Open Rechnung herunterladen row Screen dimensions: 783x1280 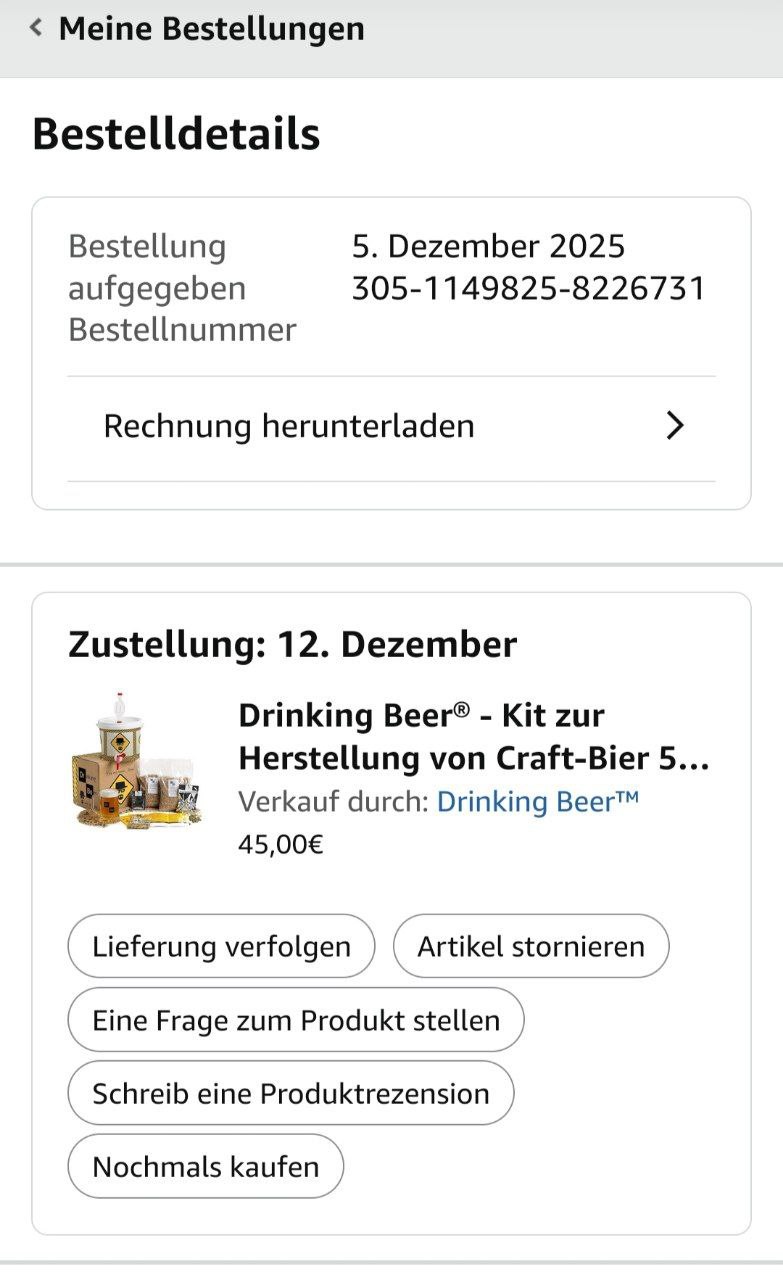click(x=391, y=427)
